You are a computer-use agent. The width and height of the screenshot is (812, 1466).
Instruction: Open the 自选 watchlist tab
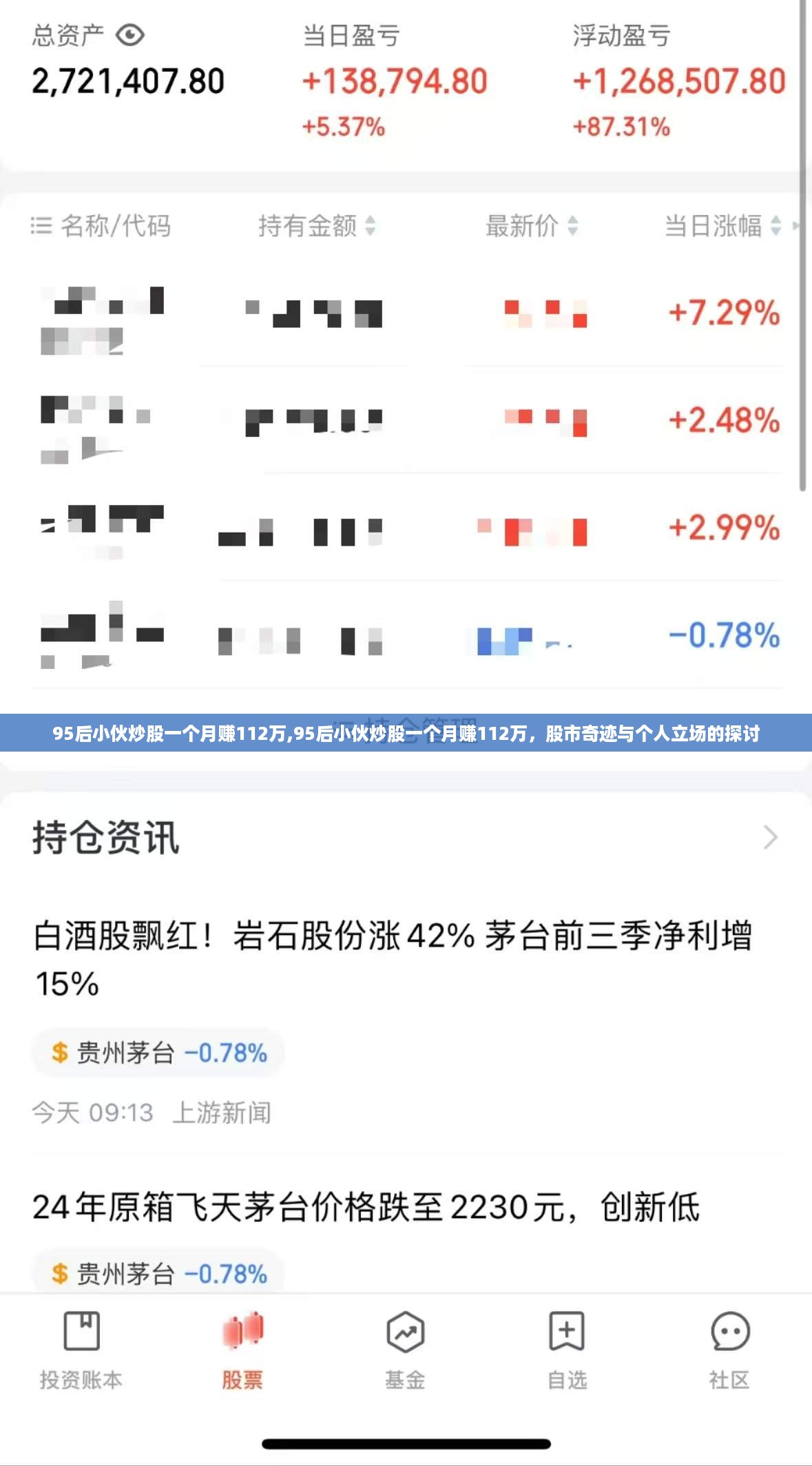click(x=567, y=1350)
